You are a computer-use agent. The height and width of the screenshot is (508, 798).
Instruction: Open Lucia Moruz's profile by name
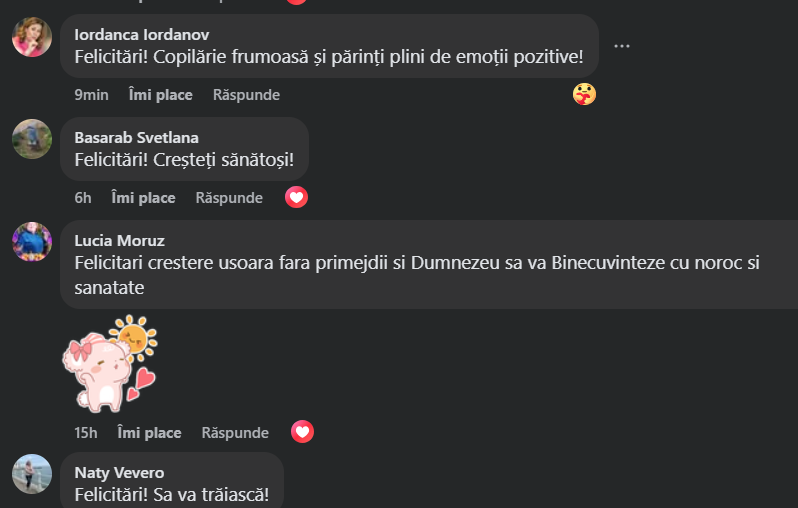[x=119, y=240]
